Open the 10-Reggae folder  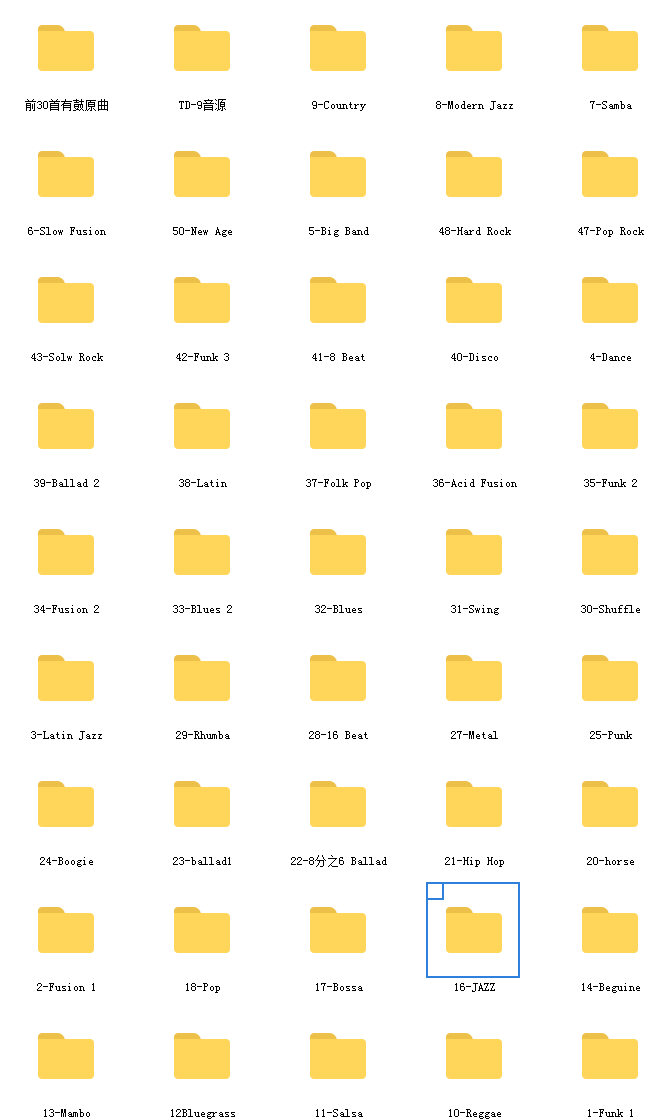click(x=474, y=1055)
